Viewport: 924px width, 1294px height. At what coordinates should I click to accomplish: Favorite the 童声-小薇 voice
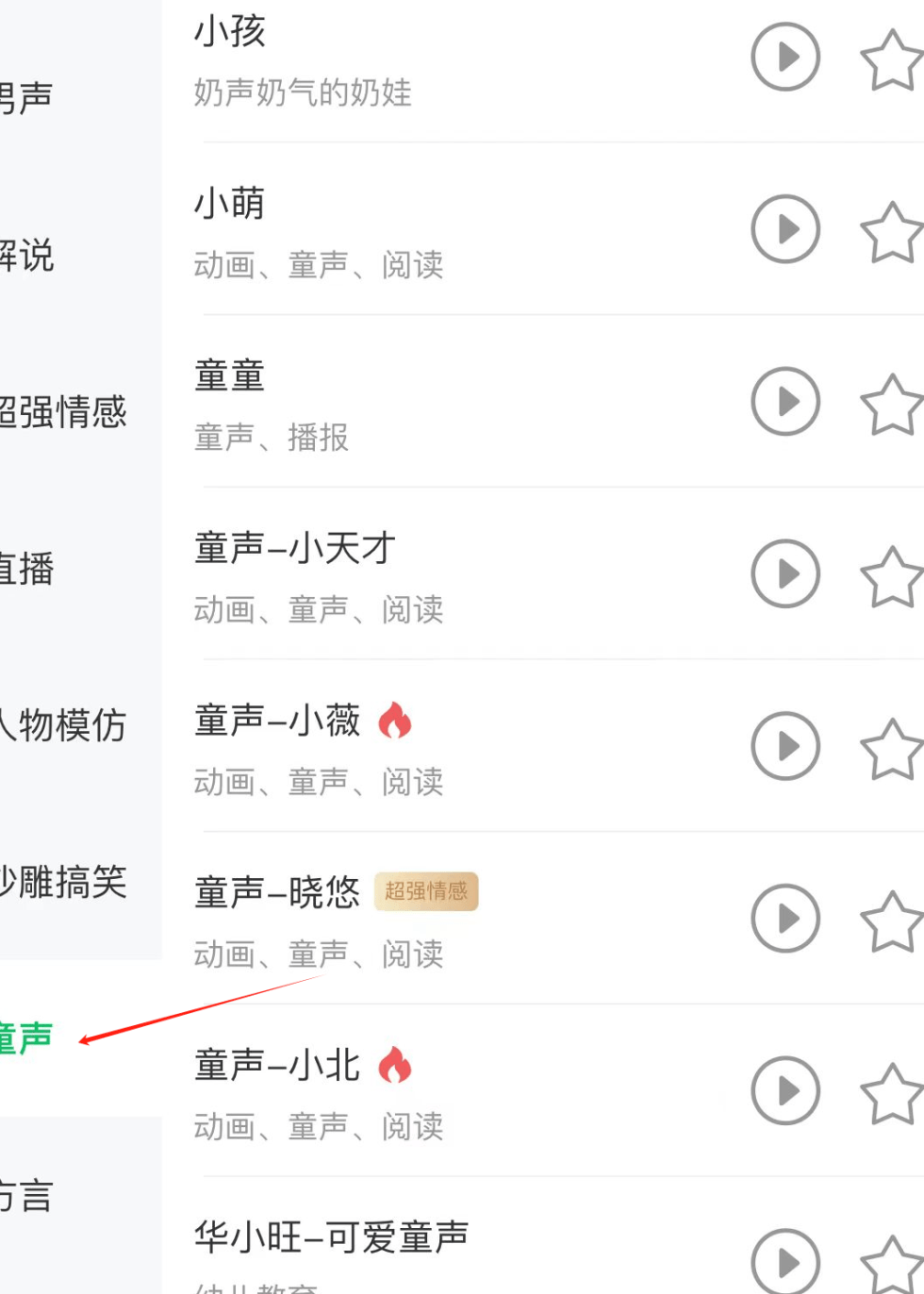[x=891, y=748]
